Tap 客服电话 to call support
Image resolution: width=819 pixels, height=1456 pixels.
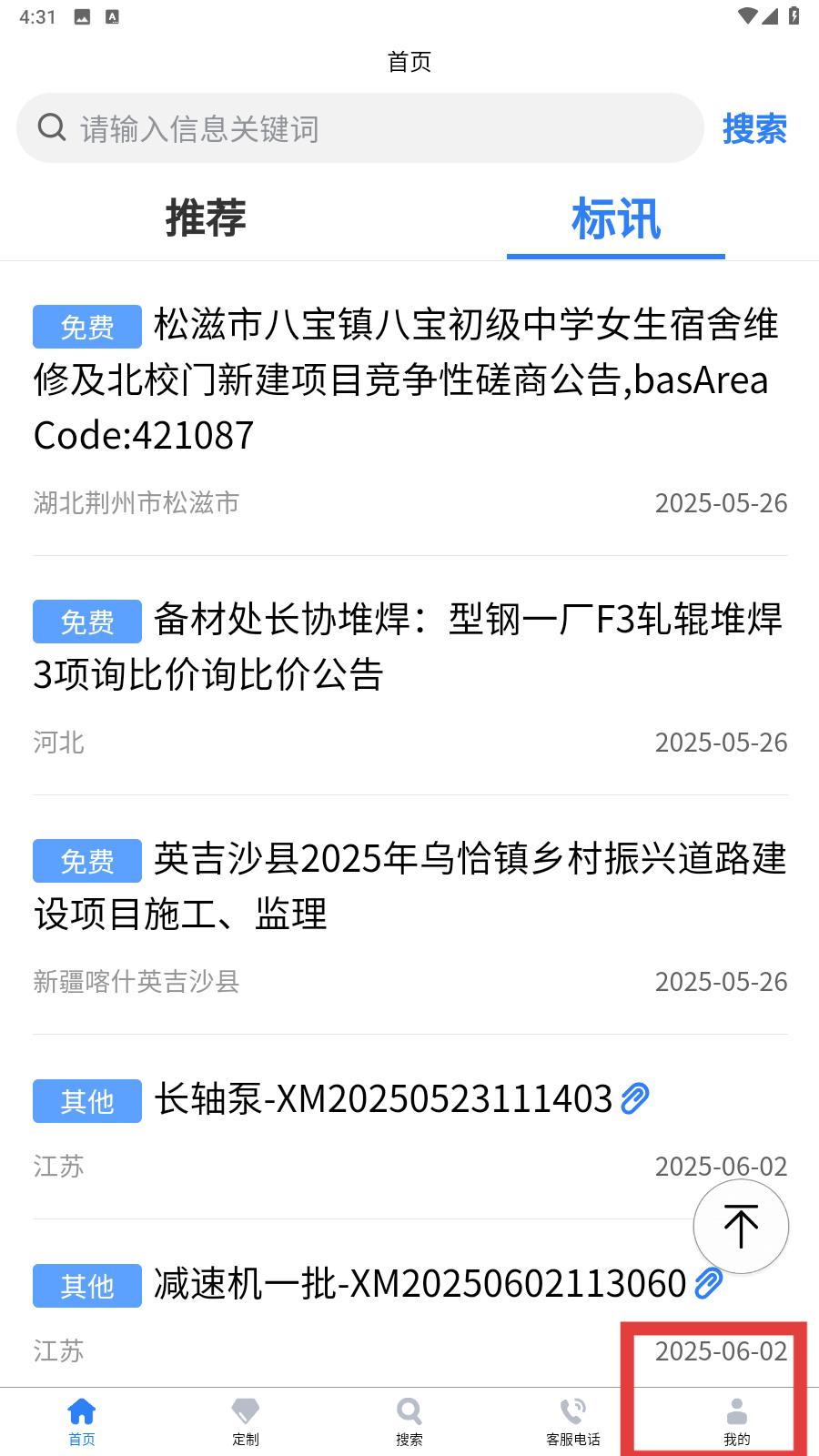click(x=573, y=1422)
